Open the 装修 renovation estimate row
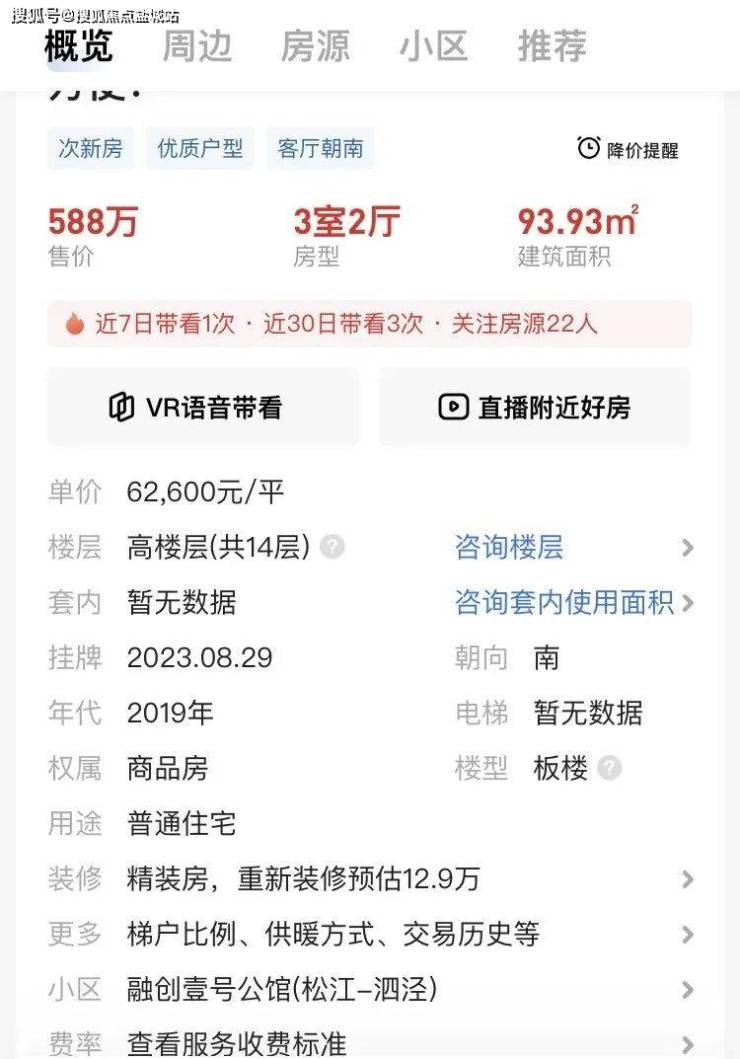The height and width of the screenshot is (1059, 740). tap(370, 879)
